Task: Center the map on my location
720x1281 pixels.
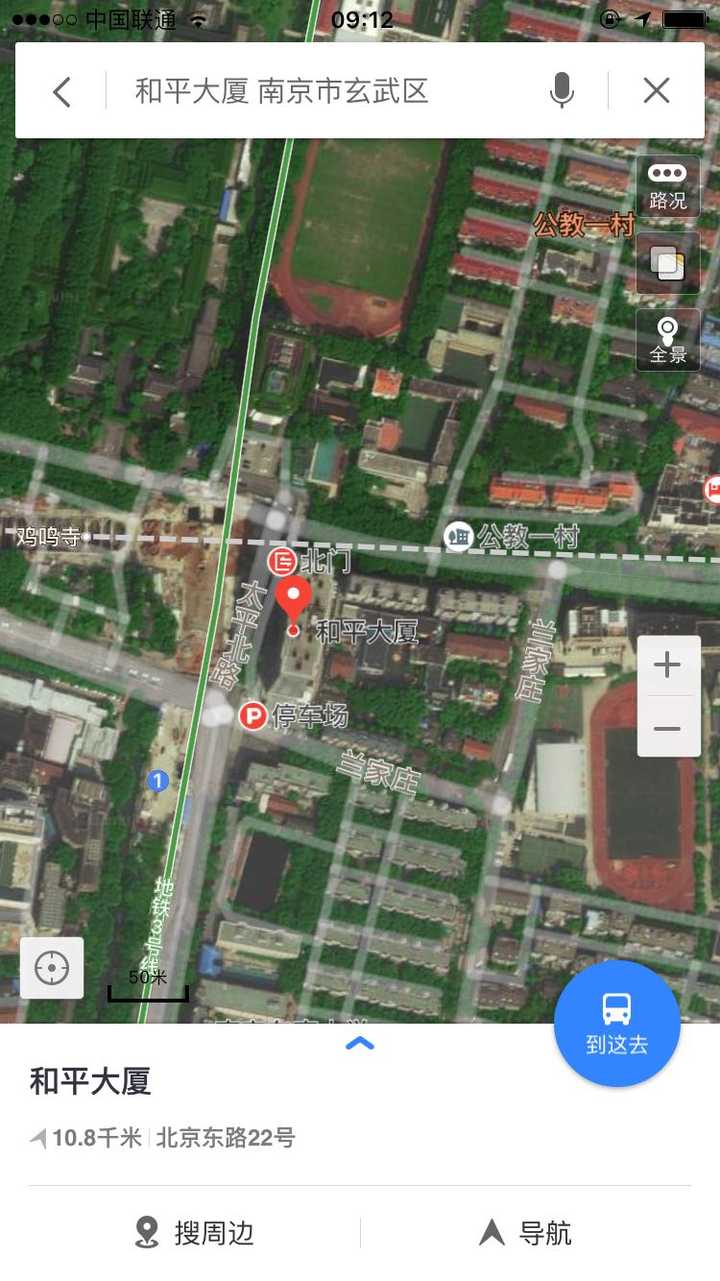Action: [52, 968]
